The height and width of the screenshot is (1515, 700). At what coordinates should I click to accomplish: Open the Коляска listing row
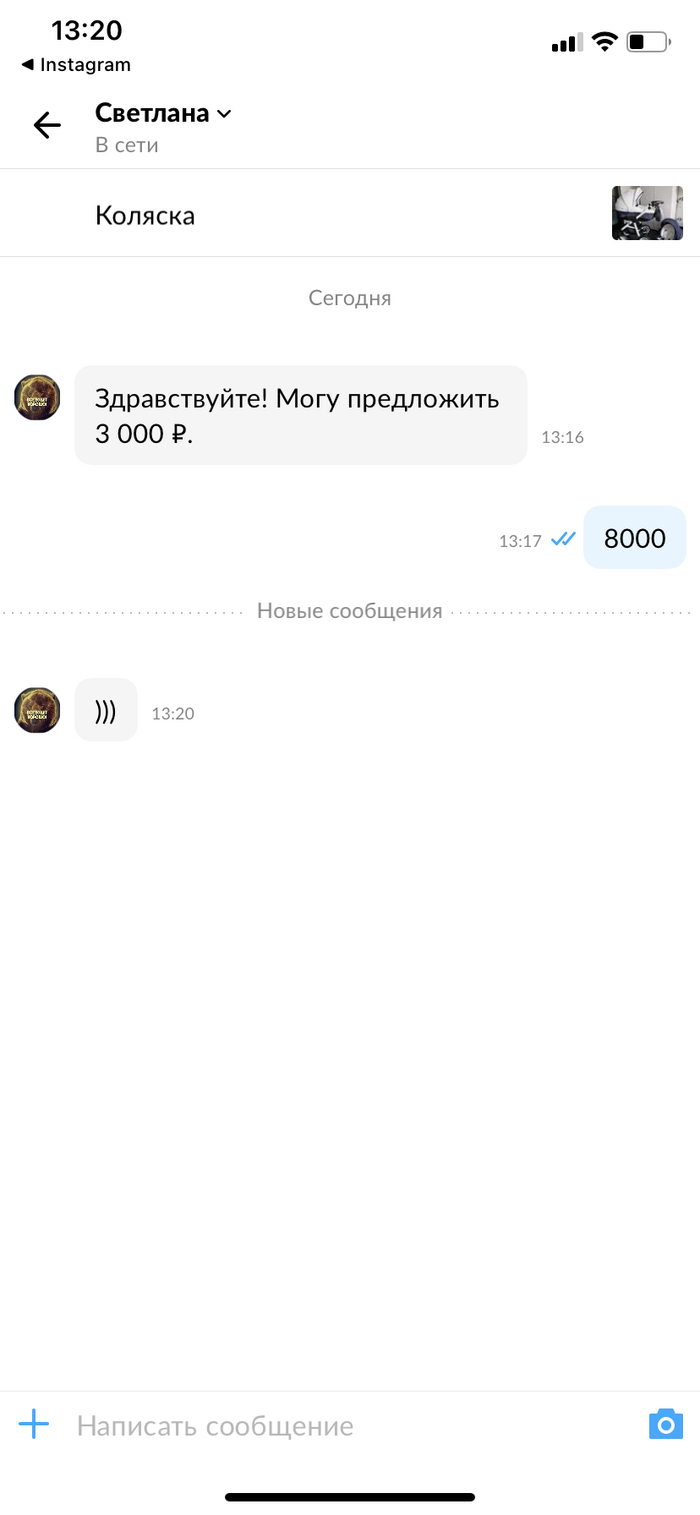pos(350,214)
